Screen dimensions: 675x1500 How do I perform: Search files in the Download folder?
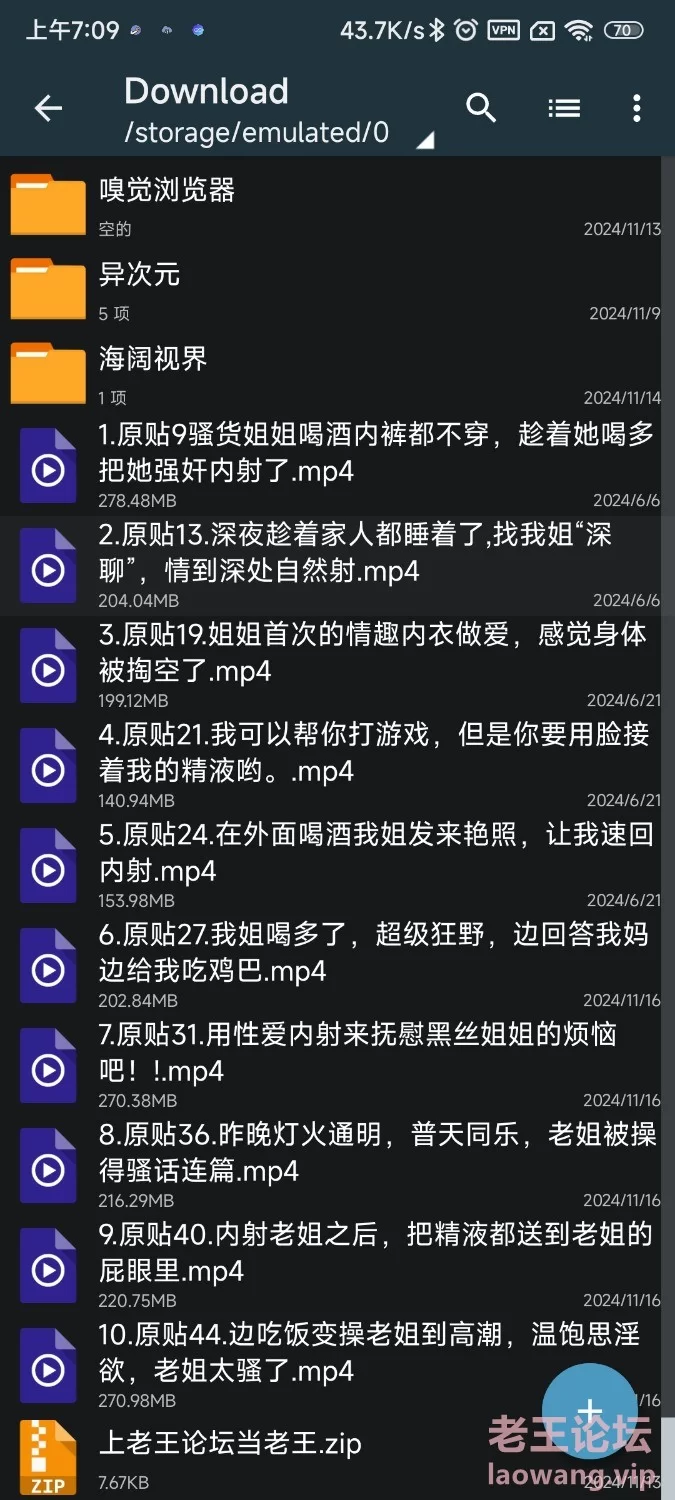481,108
